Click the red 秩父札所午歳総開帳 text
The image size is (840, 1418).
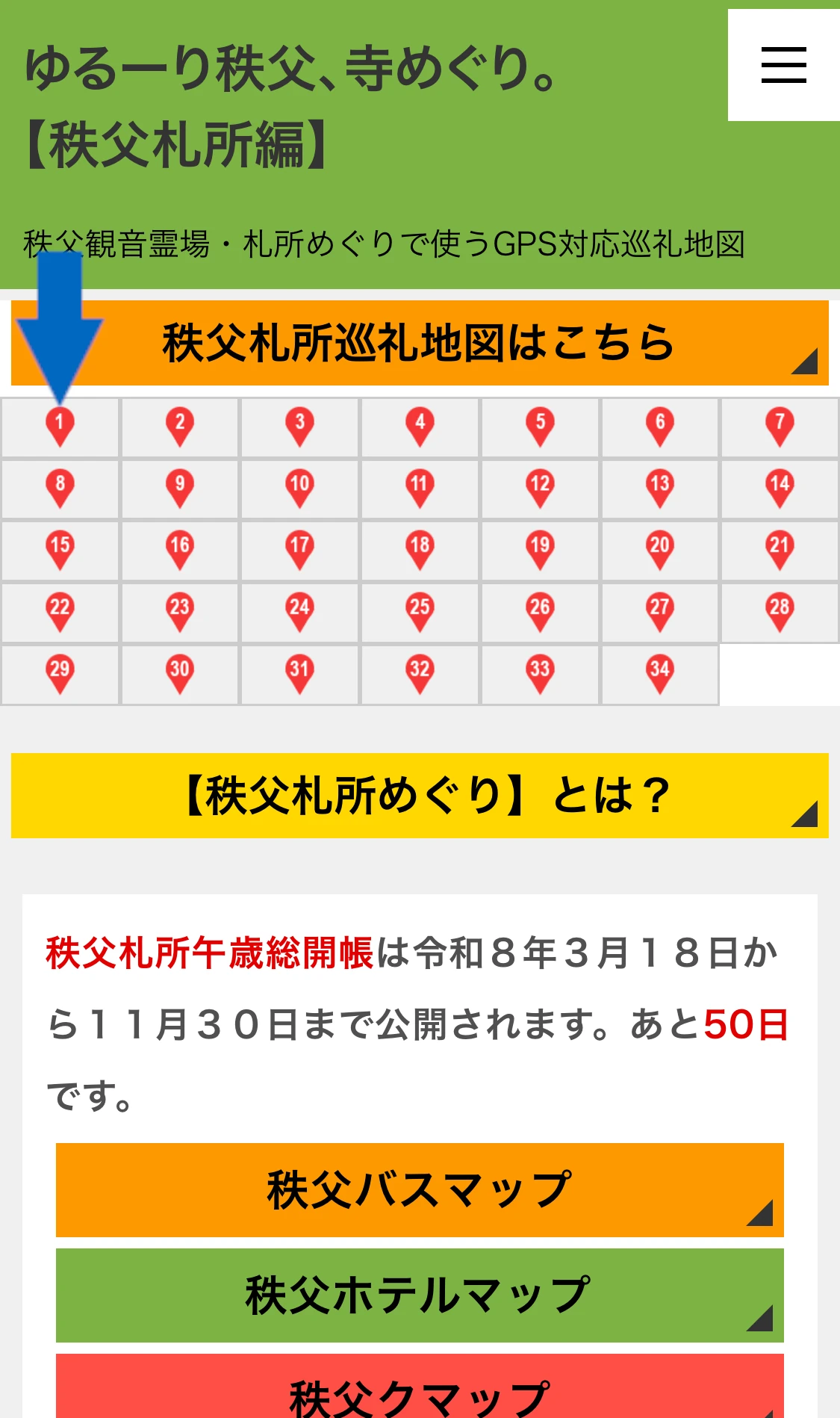pos(210,949)
